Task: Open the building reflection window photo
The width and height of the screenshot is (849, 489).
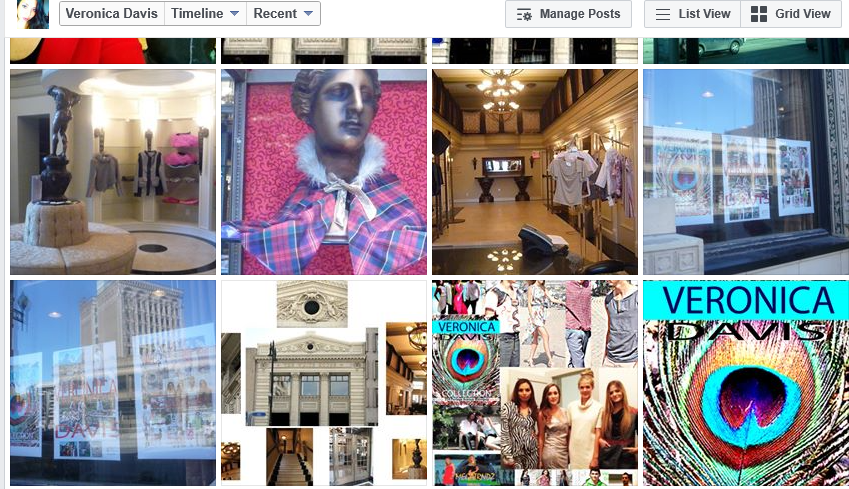Action: (x=113, y=383)
